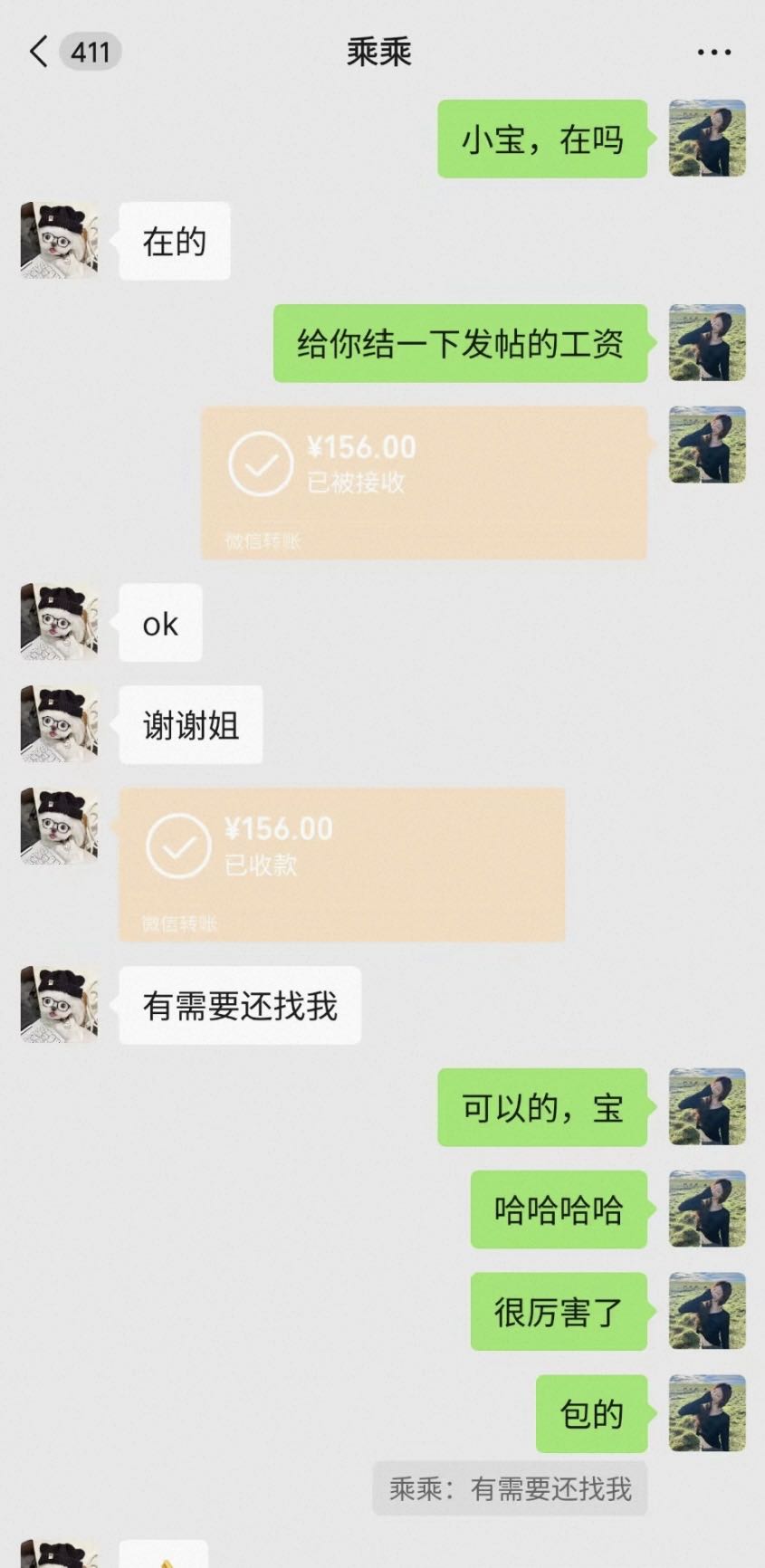765x1568 pixels.
Task: View 乘乘's avatar next to 在的
Action: 59,241
